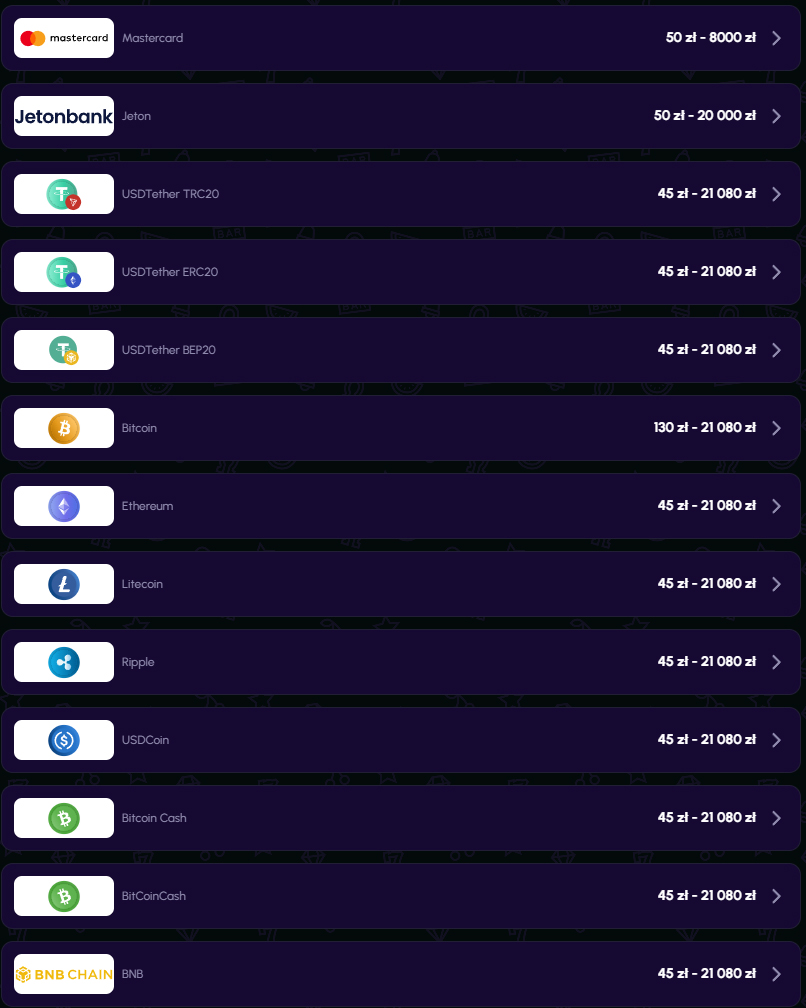Select the USDCoin dollar icon

63,739
